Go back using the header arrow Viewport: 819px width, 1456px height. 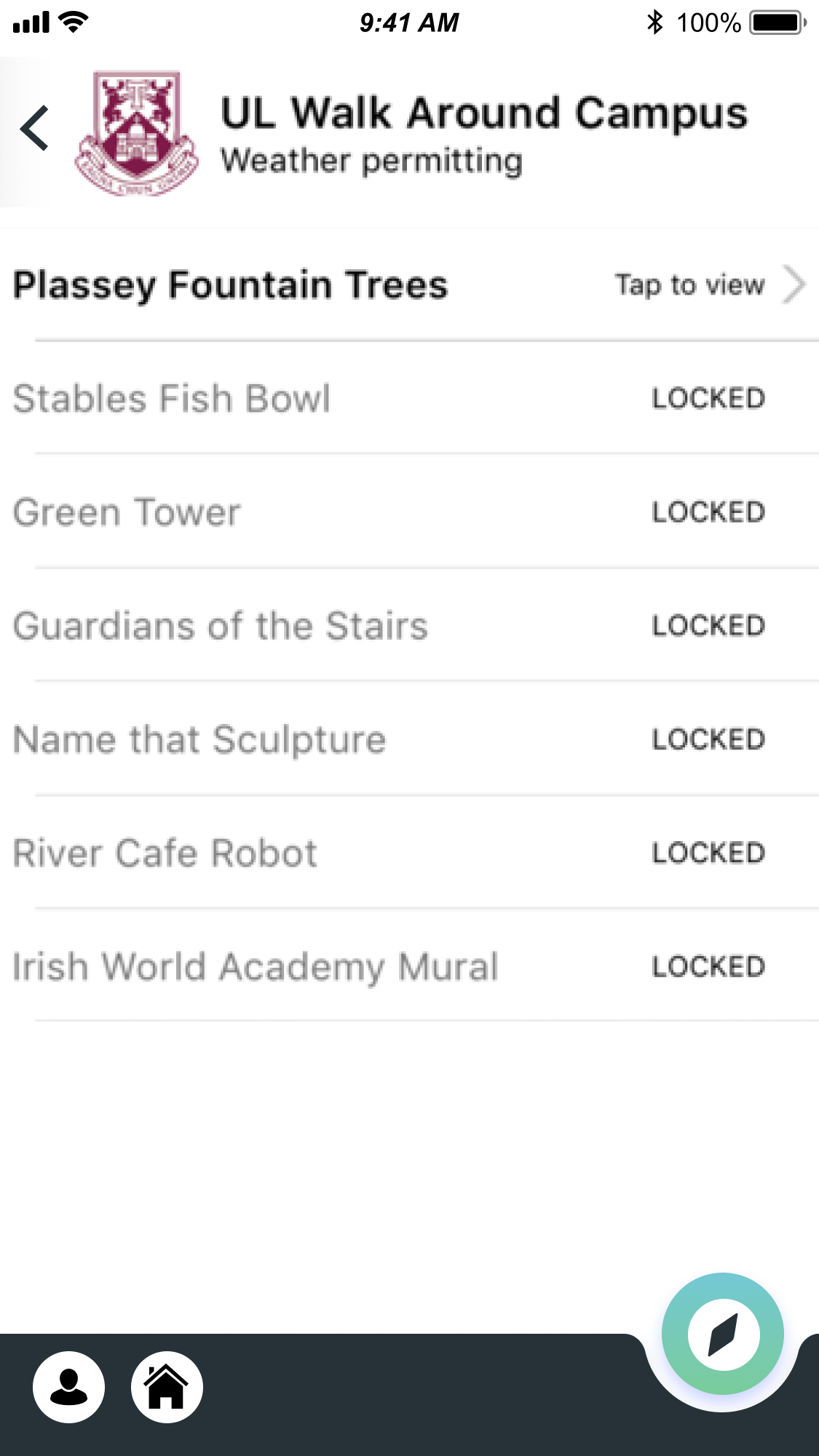pos(34,128)
